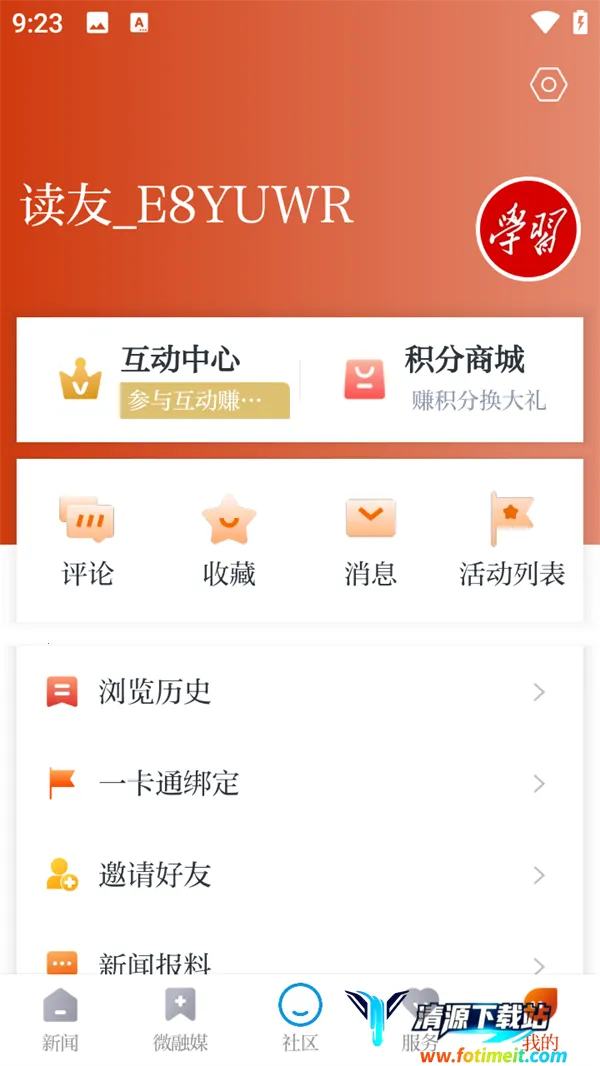Open settings via the hexagon gear icon
Viewport: 600px width, 1066px height.
[548, 85]
